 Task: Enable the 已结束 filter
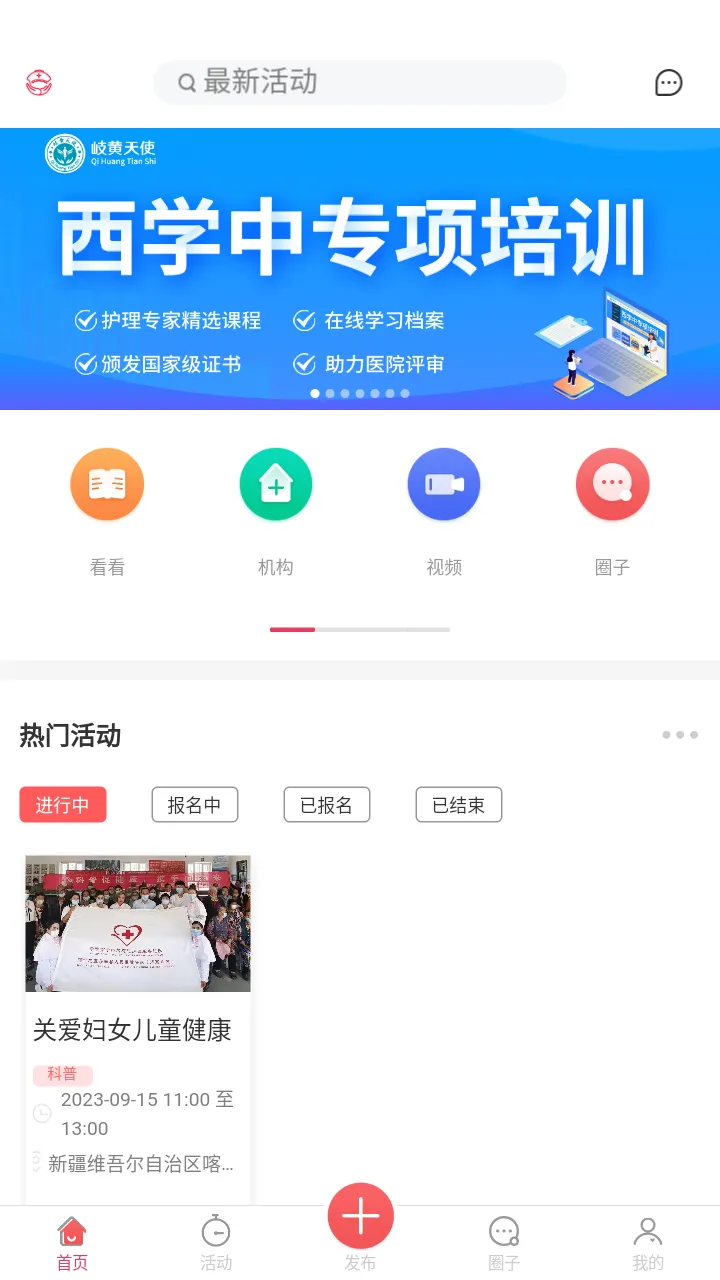point(458,804)
